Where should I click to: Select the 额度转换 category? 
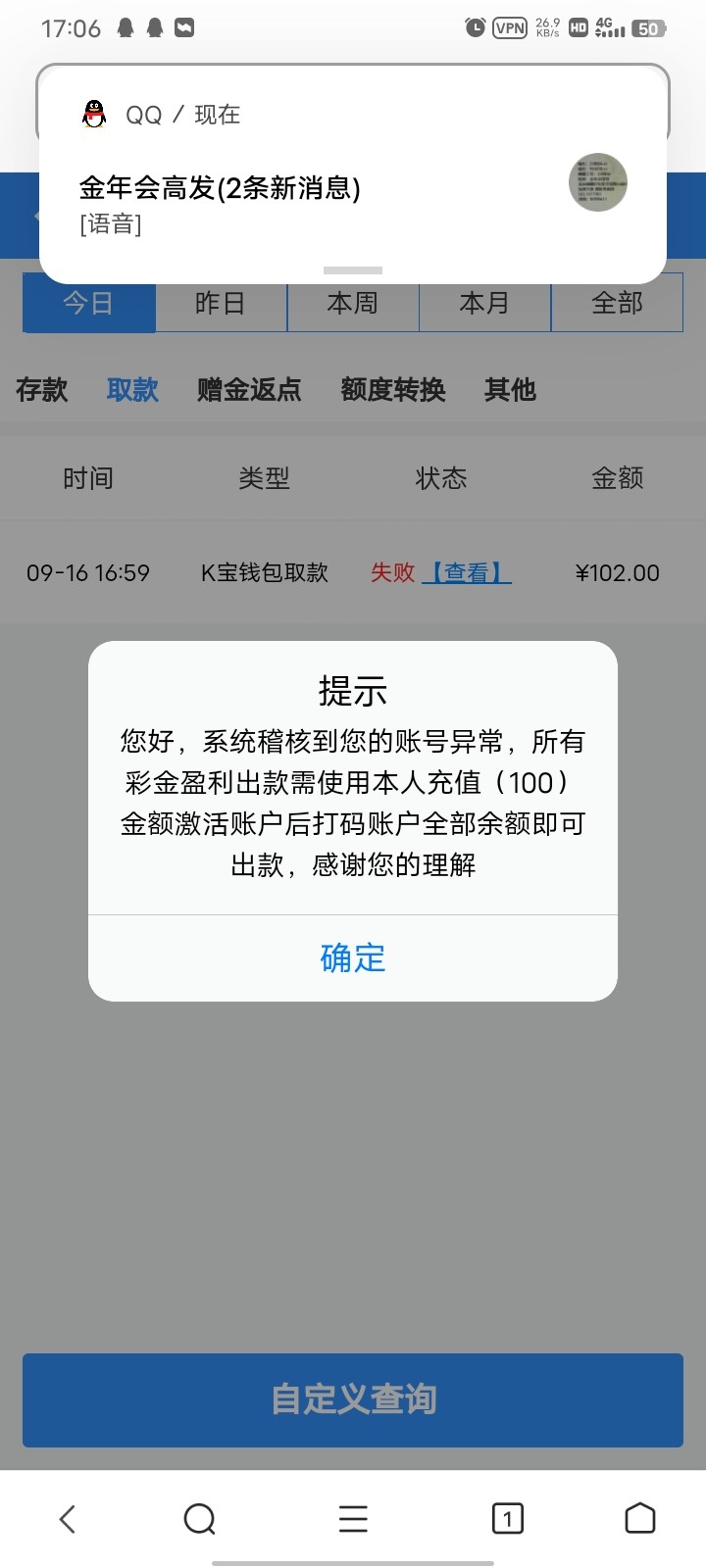tap(392, 390)
